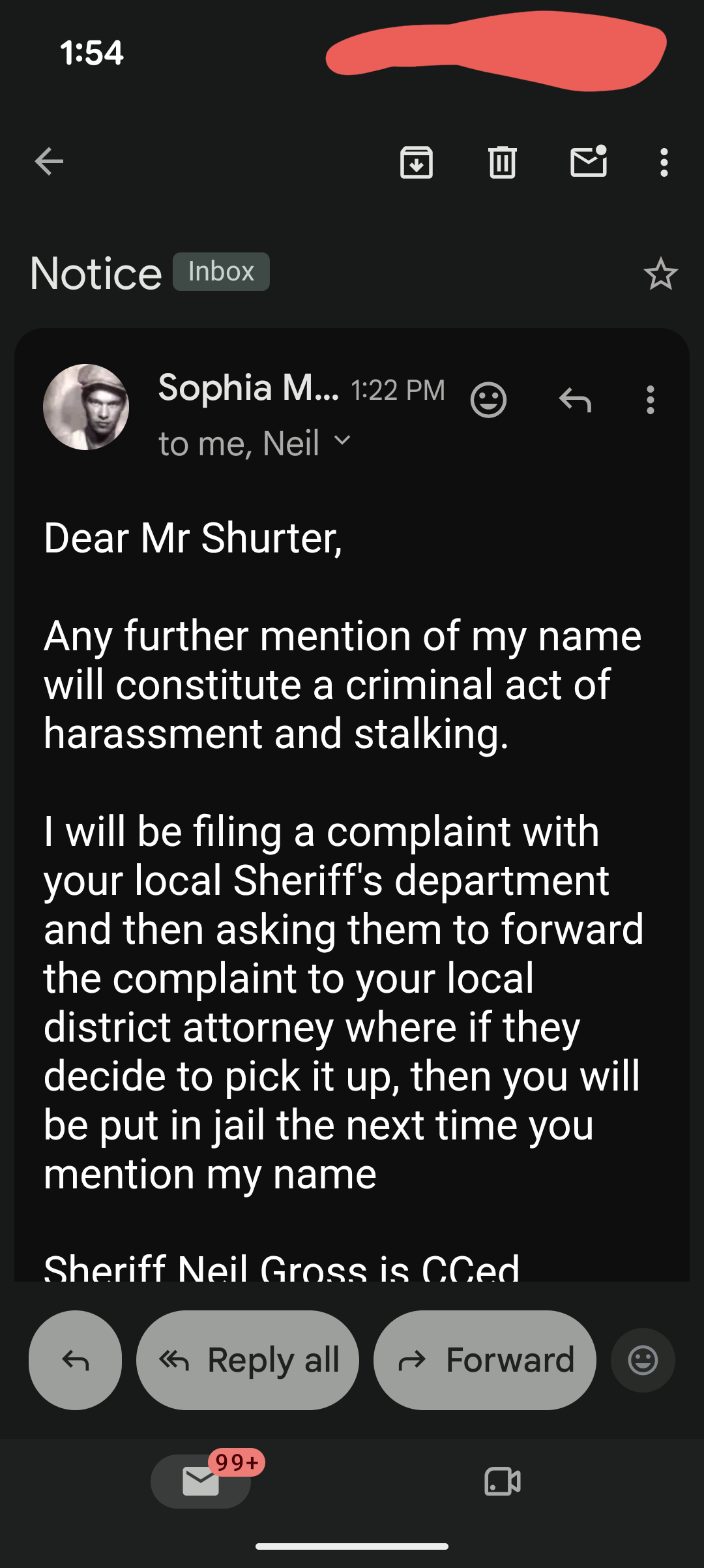Switch to the Meet video tab
This screenshot has width=704, height=1568.
pyautogui.click(x=503, y=1481)
